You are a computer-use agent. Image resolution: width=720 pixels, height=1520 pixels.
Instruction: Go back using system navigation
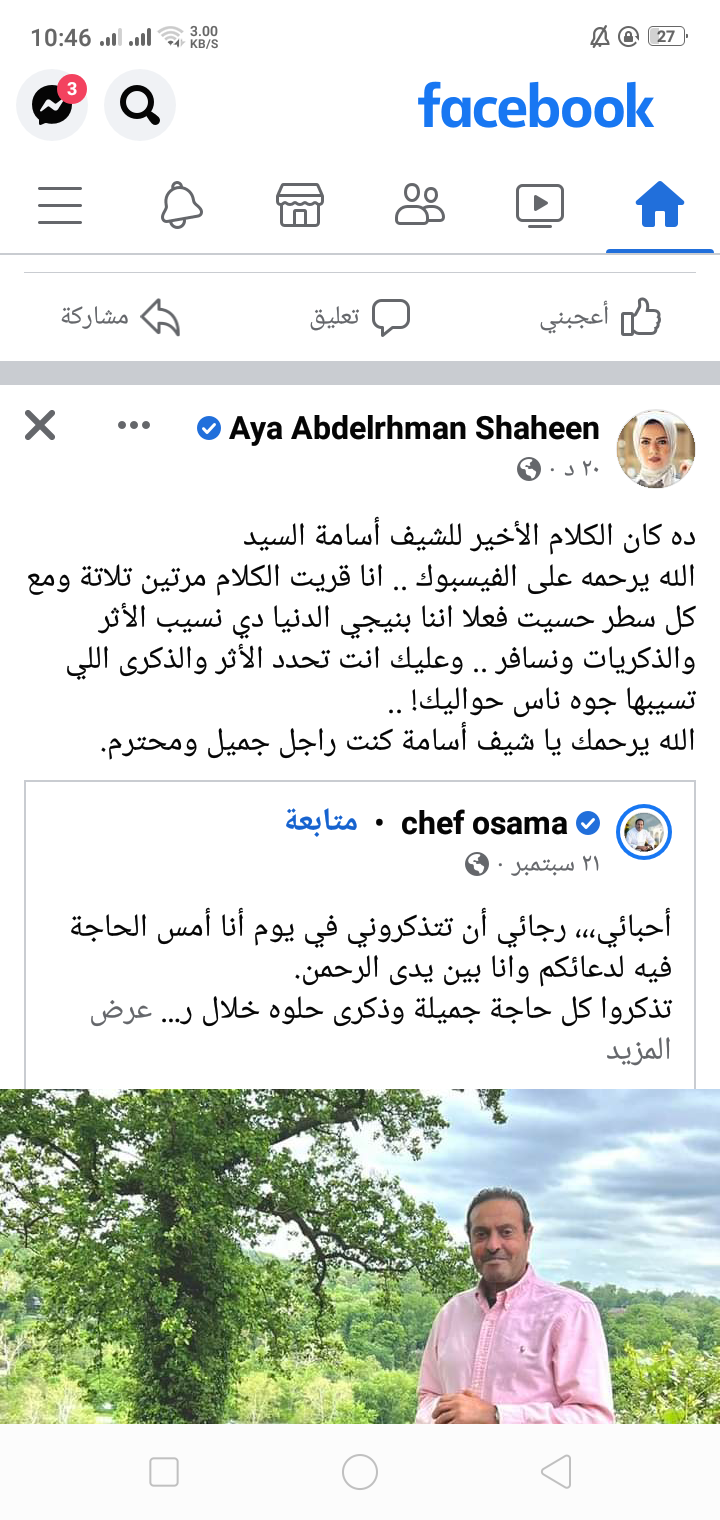[x=556, y=1471]
